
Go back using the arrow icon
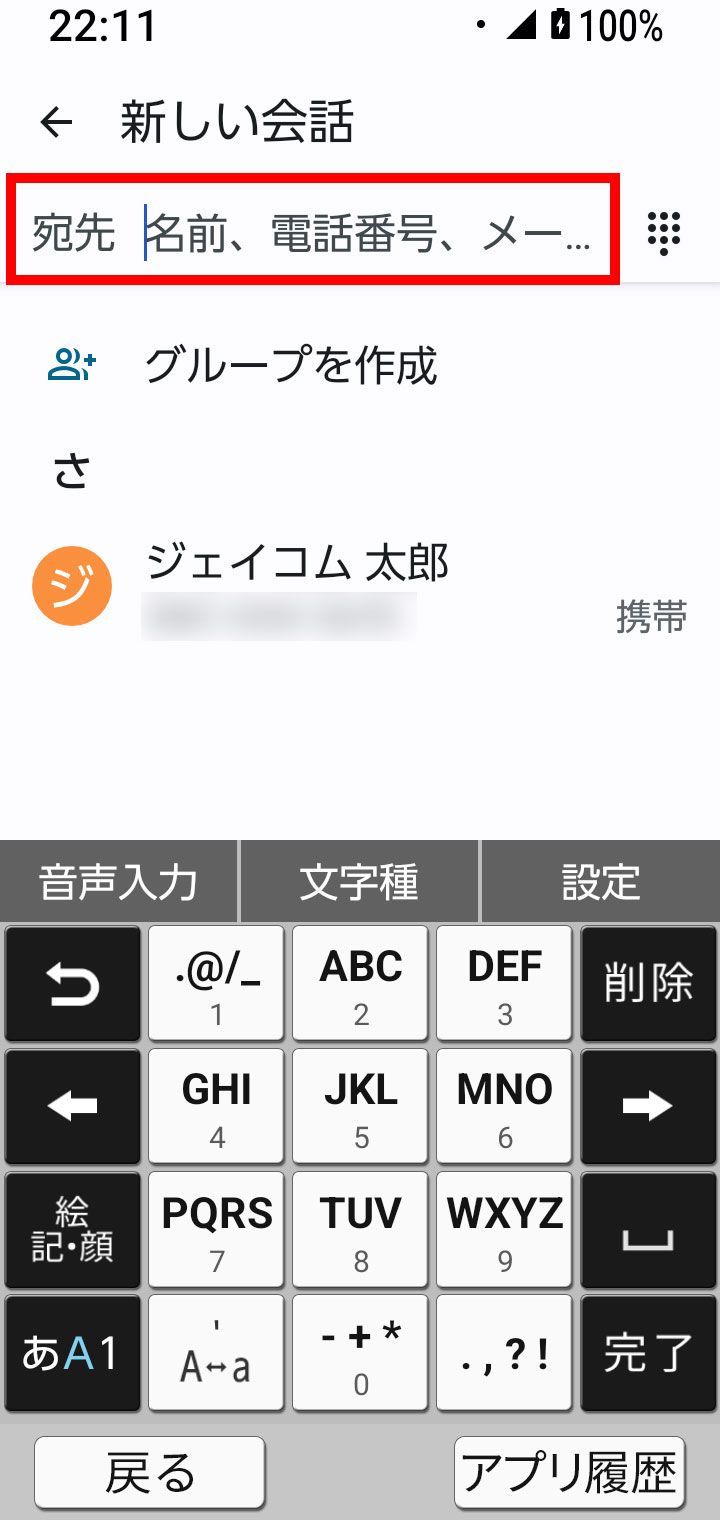point(56,123)
